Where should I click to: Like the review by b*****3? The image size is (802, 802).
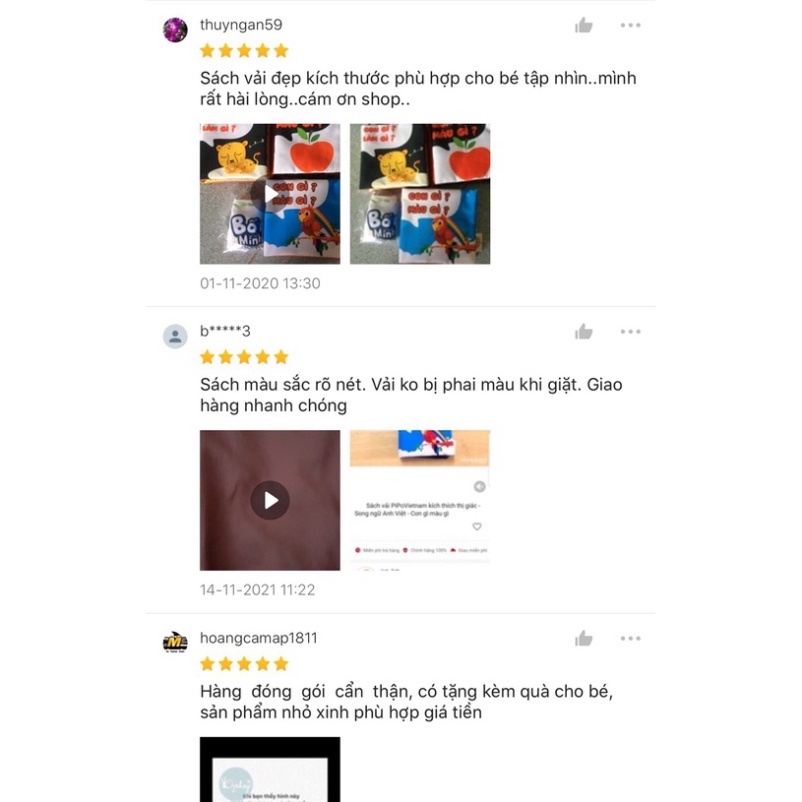584,332
